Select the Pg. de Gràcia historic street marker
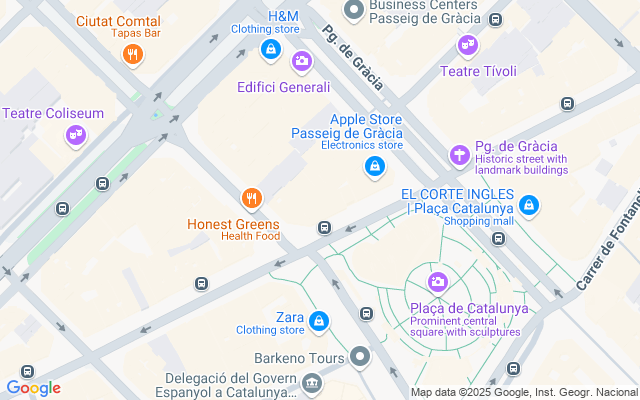The height and width of the screenshot is (400, 640). click(459, 156)
